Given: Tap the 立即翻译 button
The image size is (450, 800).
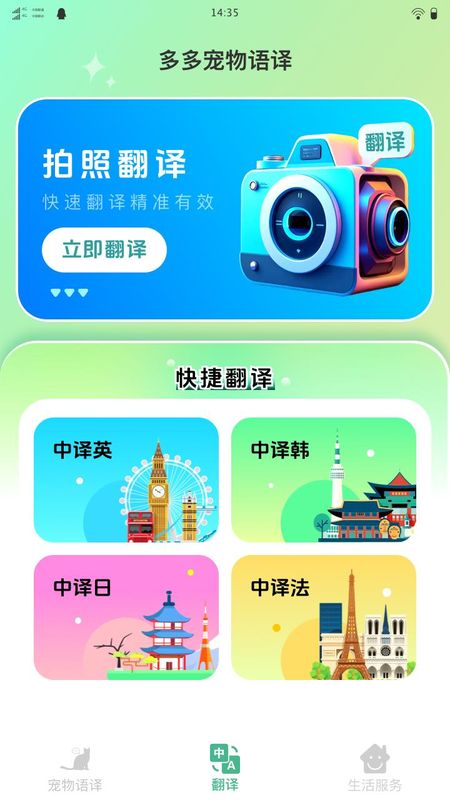Looking at the screenshot, I should pos(104,250).
